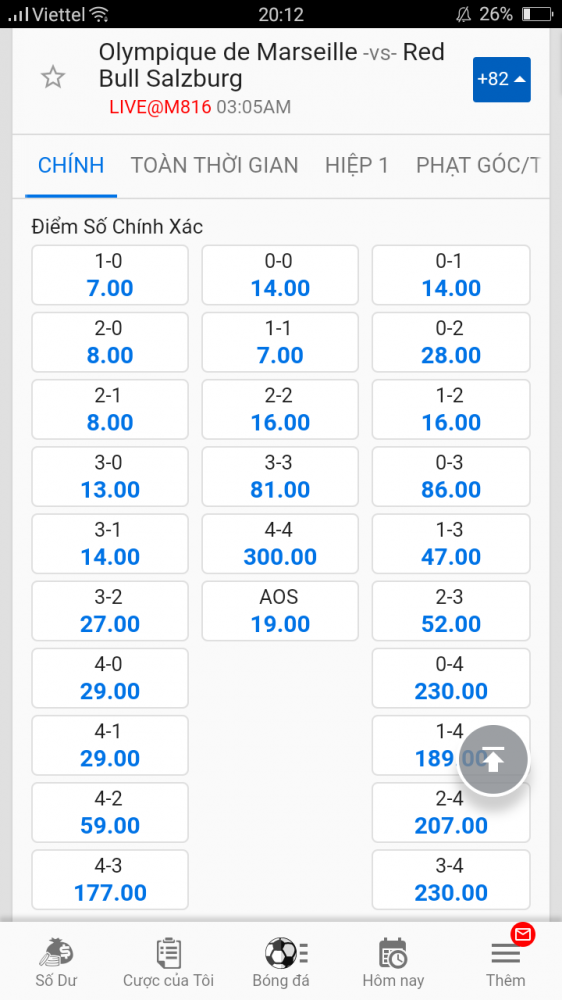This screenshot has width=562, height=1000.
Task: Open the Thêm menu
Action: pyautogui.click(x=506, y=962)
